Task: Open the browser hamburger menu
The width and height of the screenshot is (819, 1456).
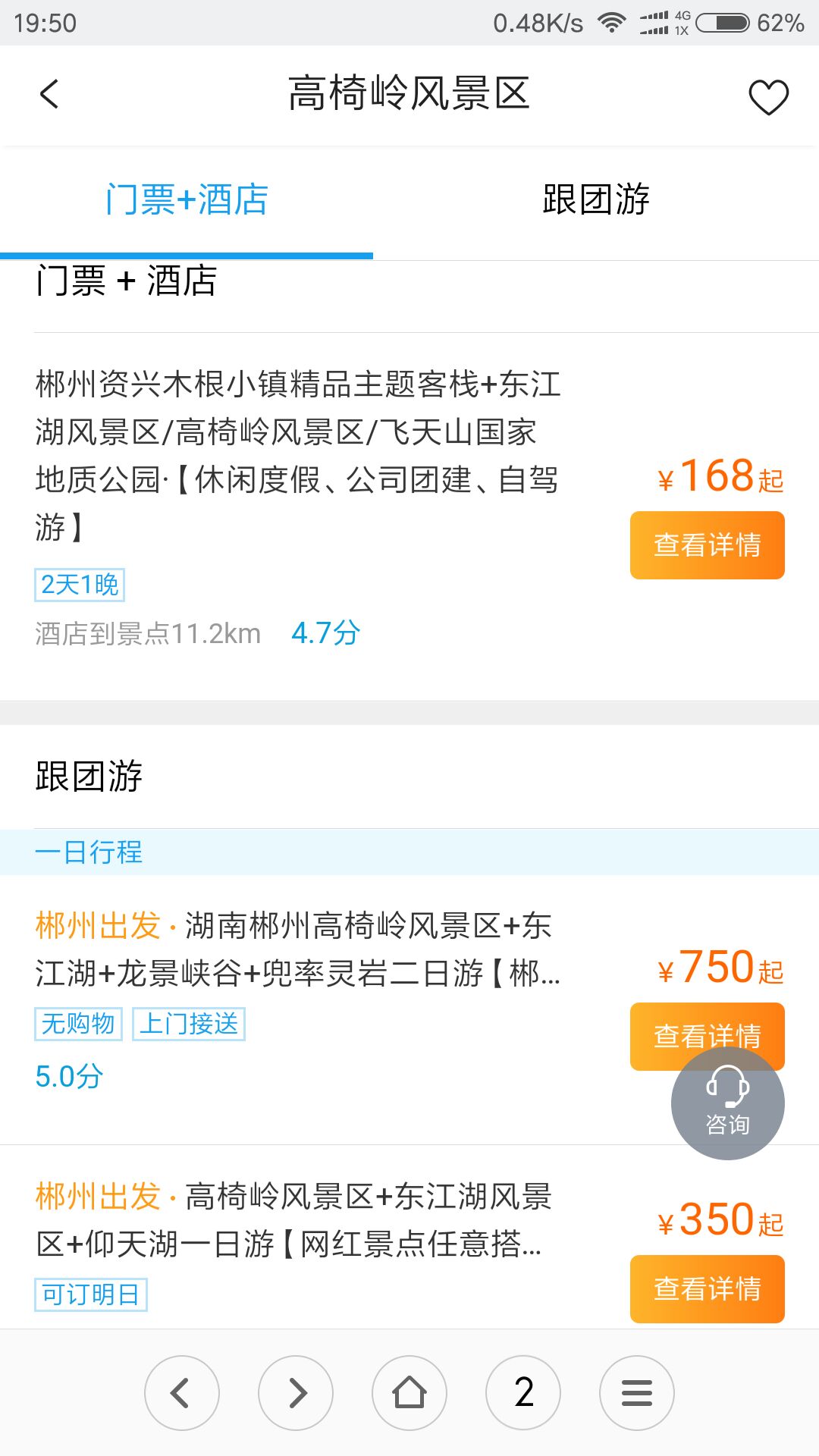Action: [637, 1393]
